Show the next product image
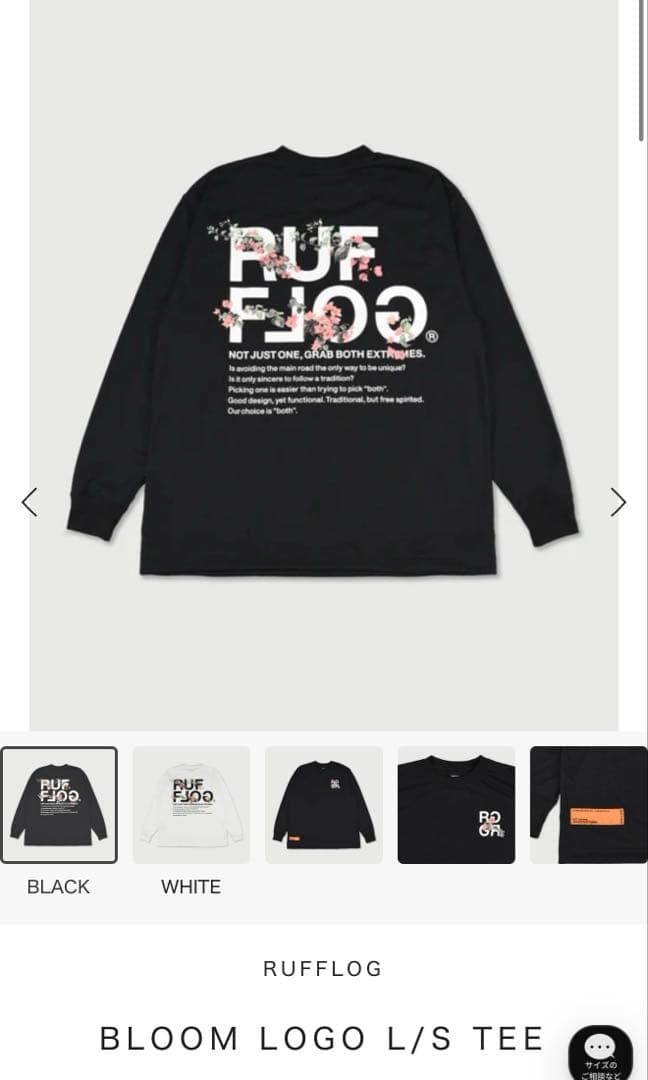 618,502
